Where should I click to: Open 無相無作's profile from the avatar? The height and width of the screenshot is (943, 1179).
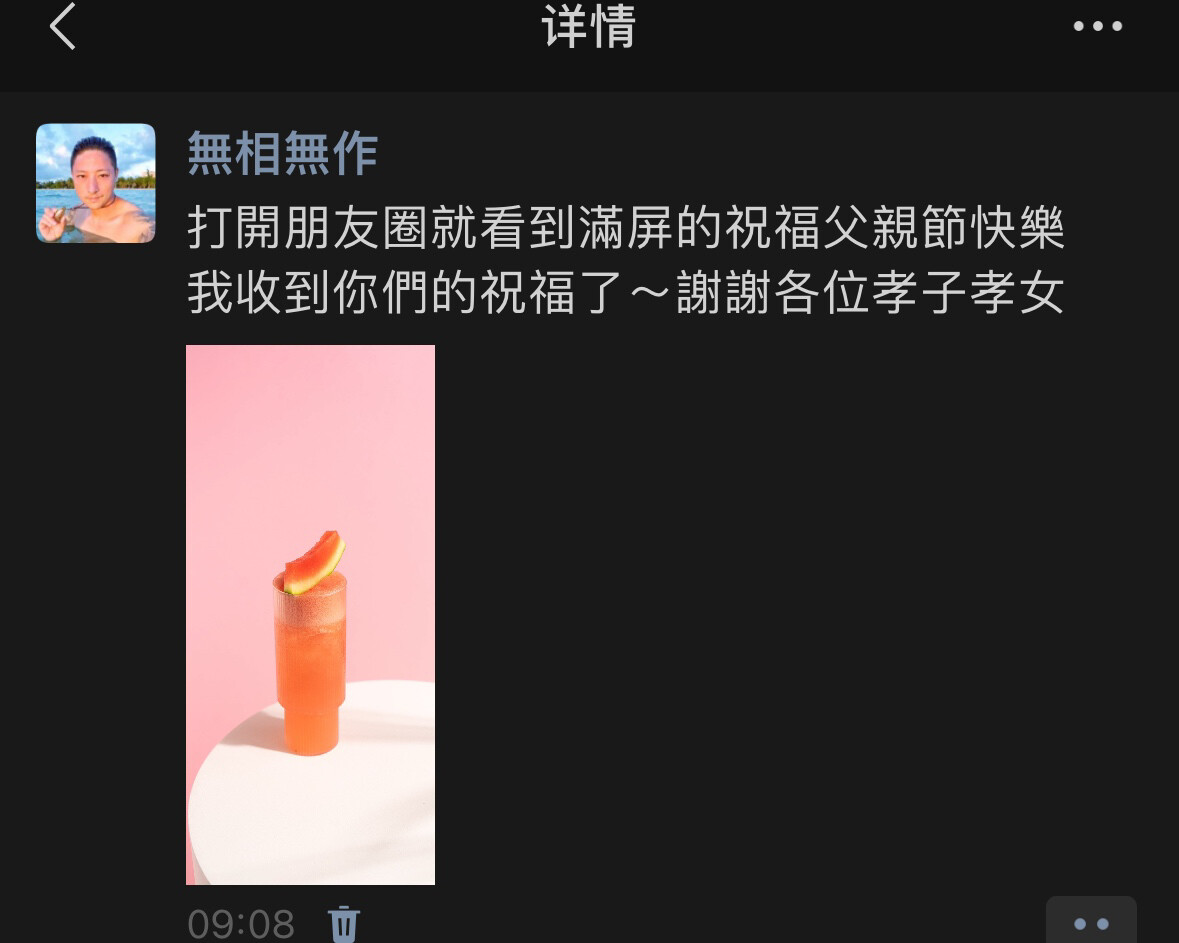[x=96, y=183]
